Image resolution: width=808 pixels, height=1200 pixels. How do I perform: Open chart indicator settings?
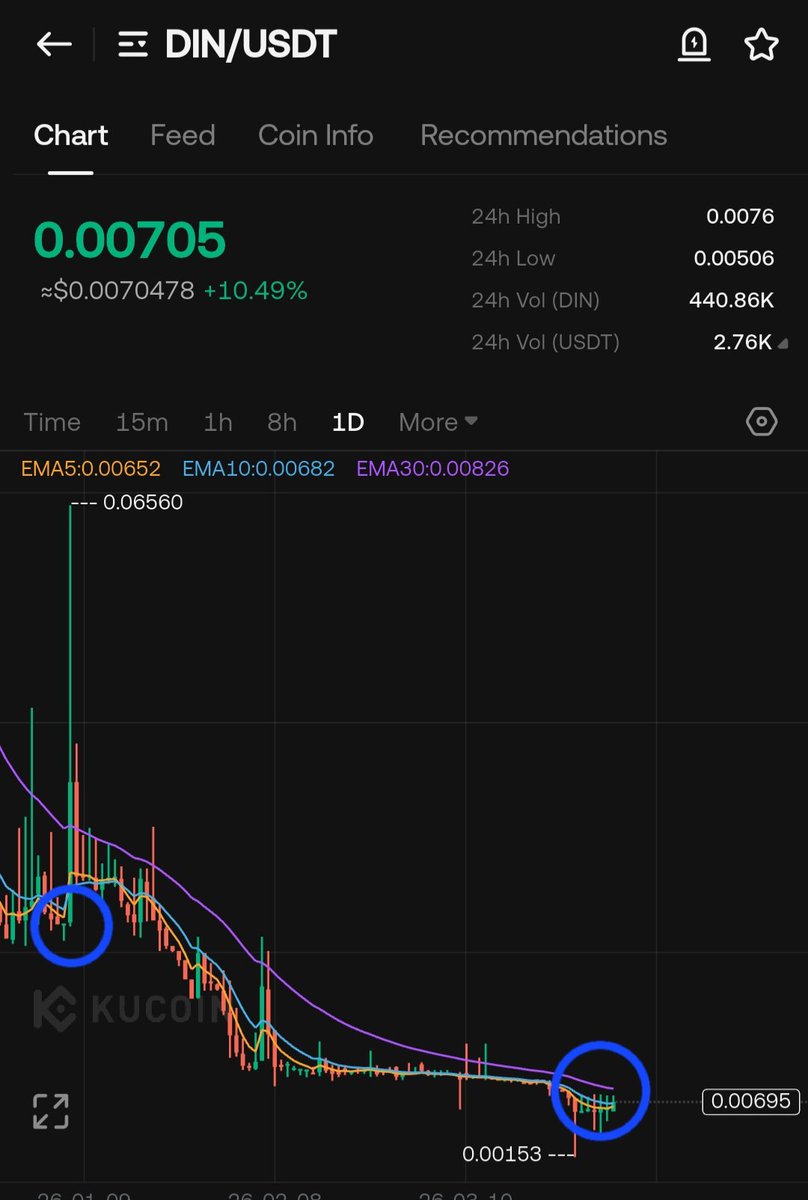761,422
